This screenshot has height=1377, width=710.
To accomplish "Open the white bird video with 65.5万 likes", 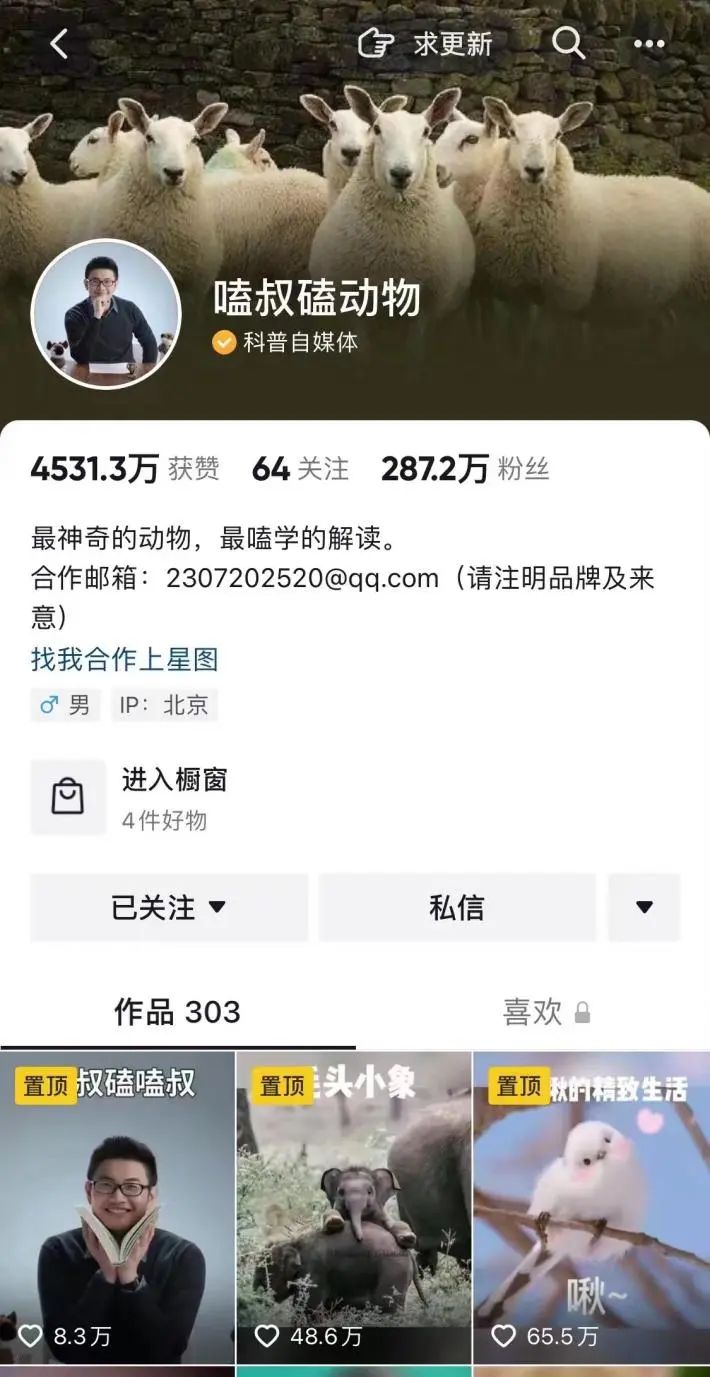I will tap(591, 1207).
